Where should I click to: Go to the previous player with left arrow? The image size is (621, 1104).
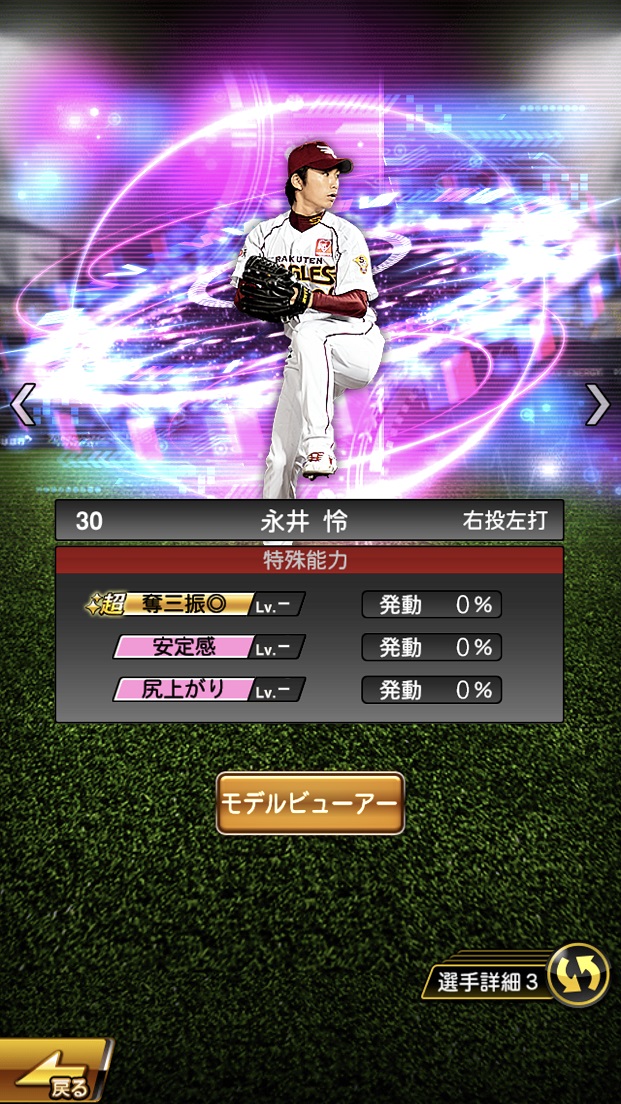tap(22, 405)
